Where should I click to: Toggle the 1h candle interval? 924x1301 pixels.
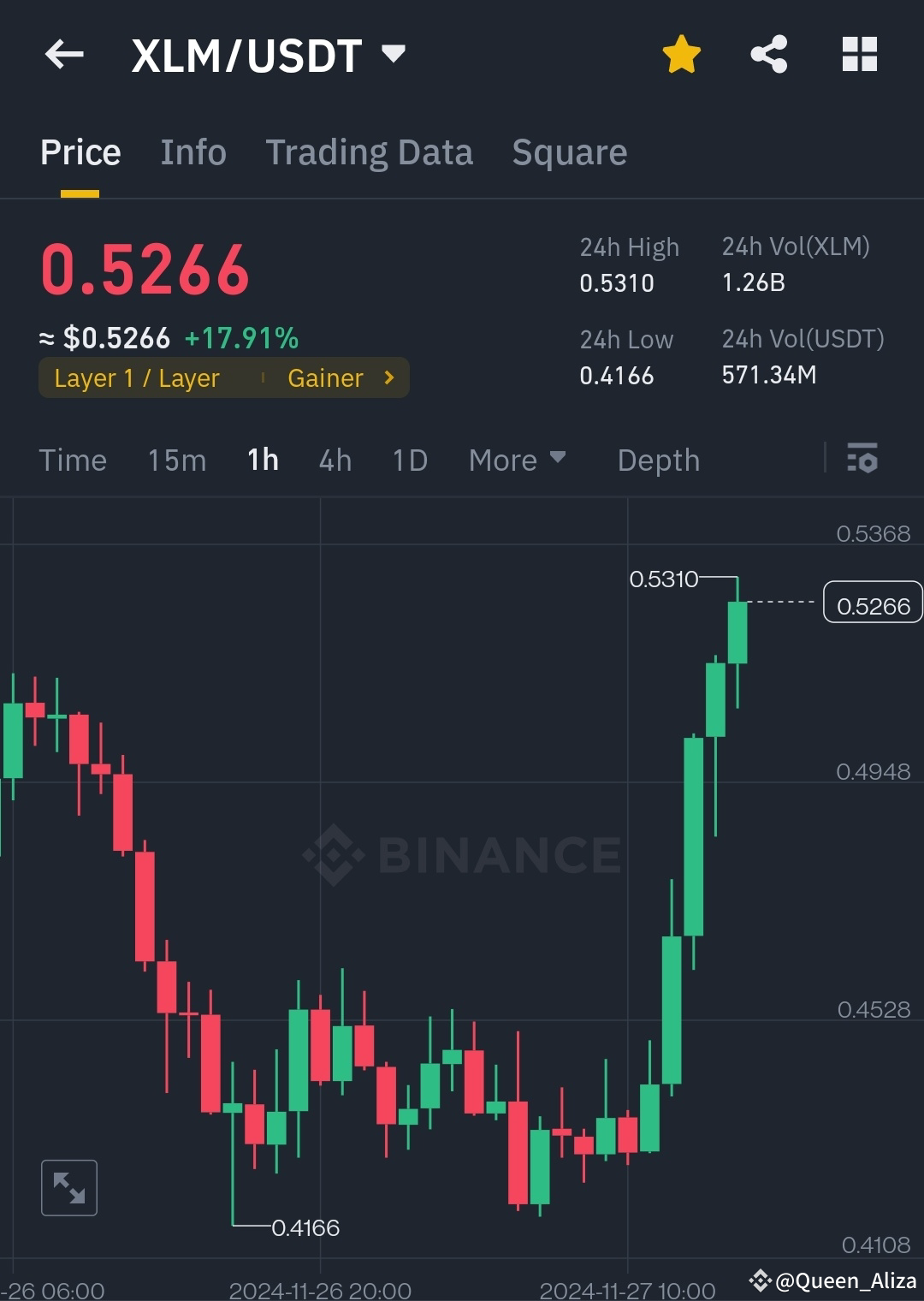point(262,460)
